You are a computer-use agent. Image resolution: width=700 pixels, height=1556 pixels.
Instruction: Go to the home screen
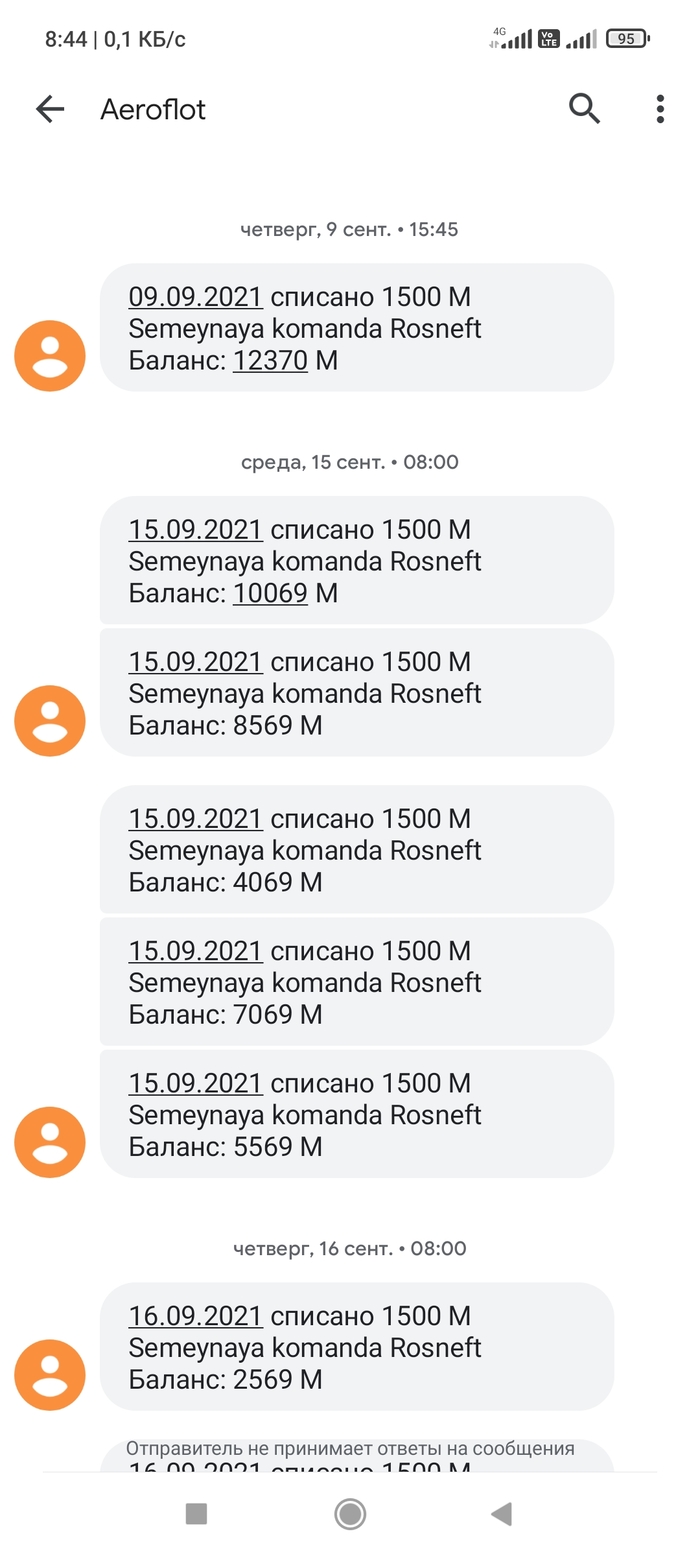click(350, 1514)
